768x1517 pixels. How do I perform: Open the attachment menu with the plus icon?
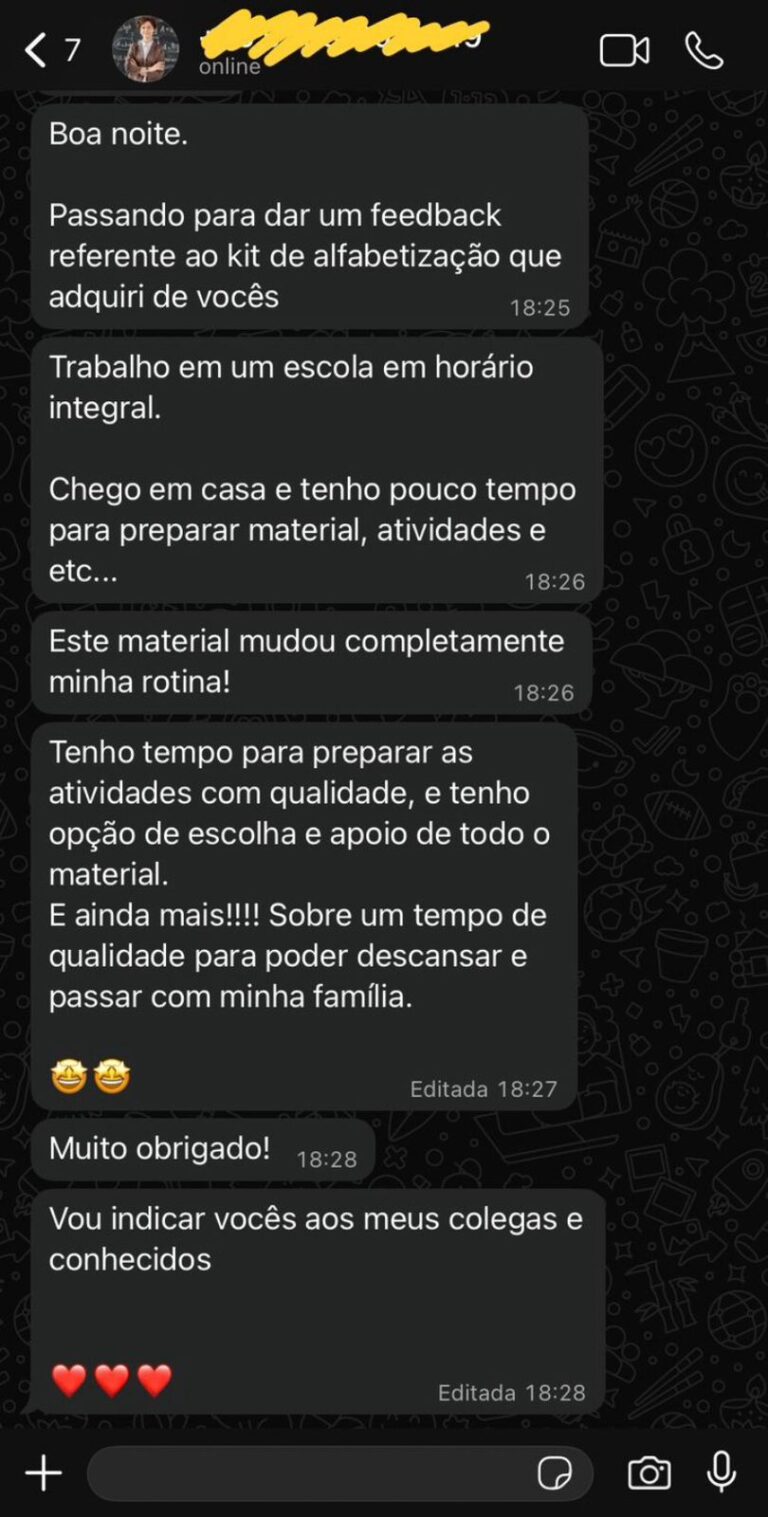pos(42,1471)
